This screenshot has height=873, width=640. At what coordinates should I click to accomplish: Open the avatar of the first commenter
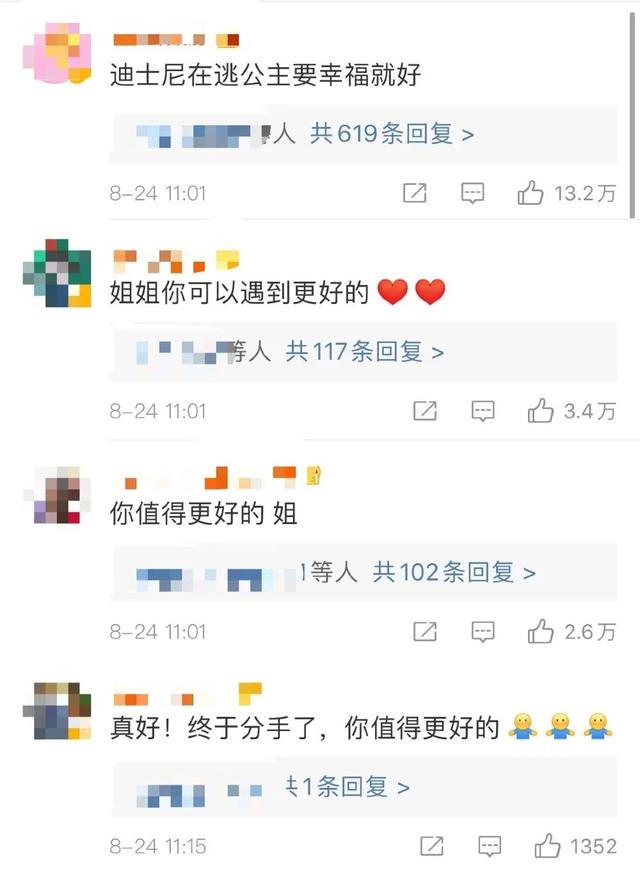click(56, 58)
